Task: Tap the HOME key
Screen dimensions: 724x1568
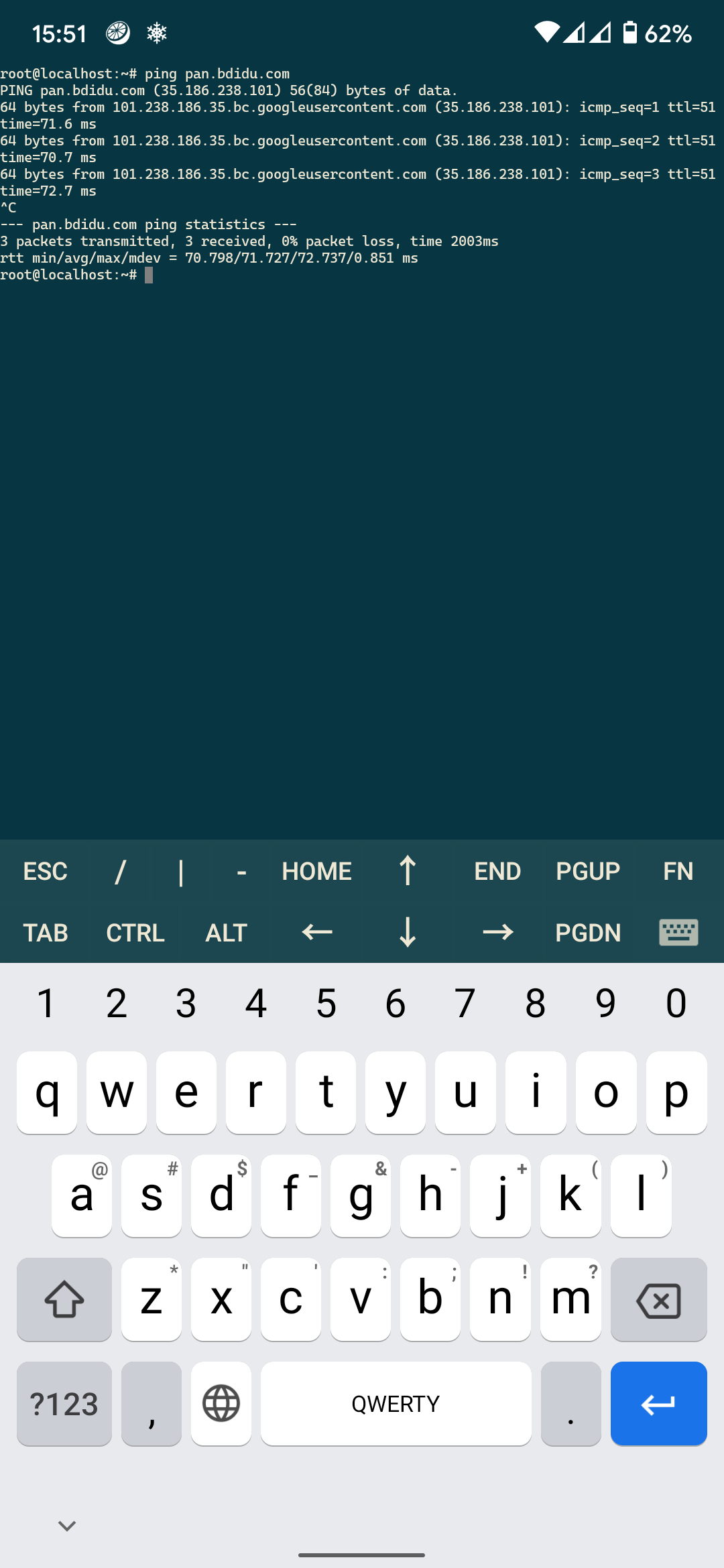Action: 316,871
